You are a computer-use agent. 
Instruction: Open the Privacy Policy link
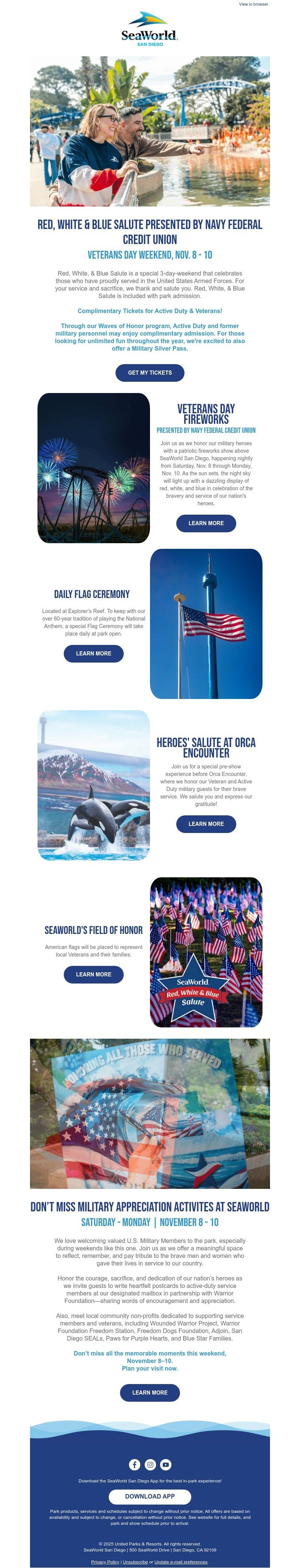point(105,1562)
